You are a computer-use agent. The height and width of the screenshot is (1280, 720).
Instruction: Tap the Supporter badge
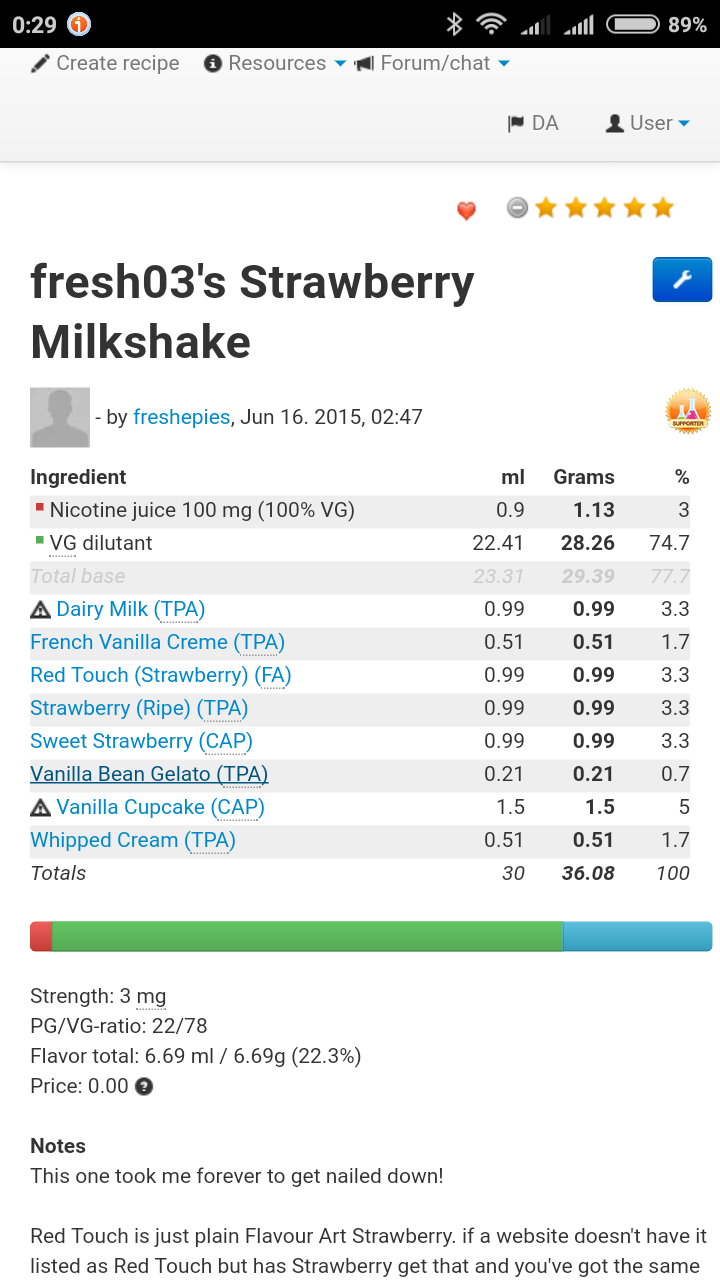[x=688, y=411]
